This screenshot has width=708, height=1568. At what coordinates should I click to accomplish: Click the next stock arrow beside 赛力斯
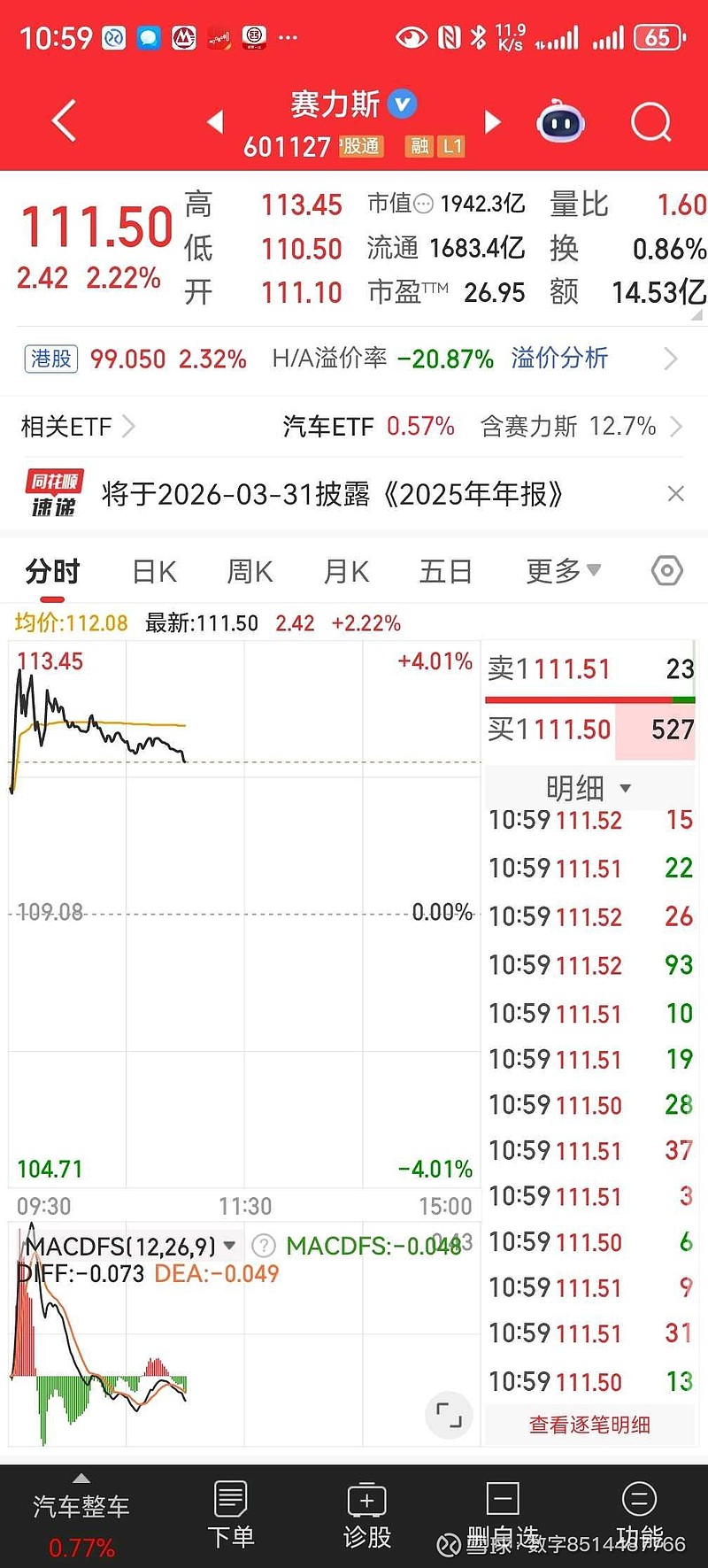click(x=492, y=122)
